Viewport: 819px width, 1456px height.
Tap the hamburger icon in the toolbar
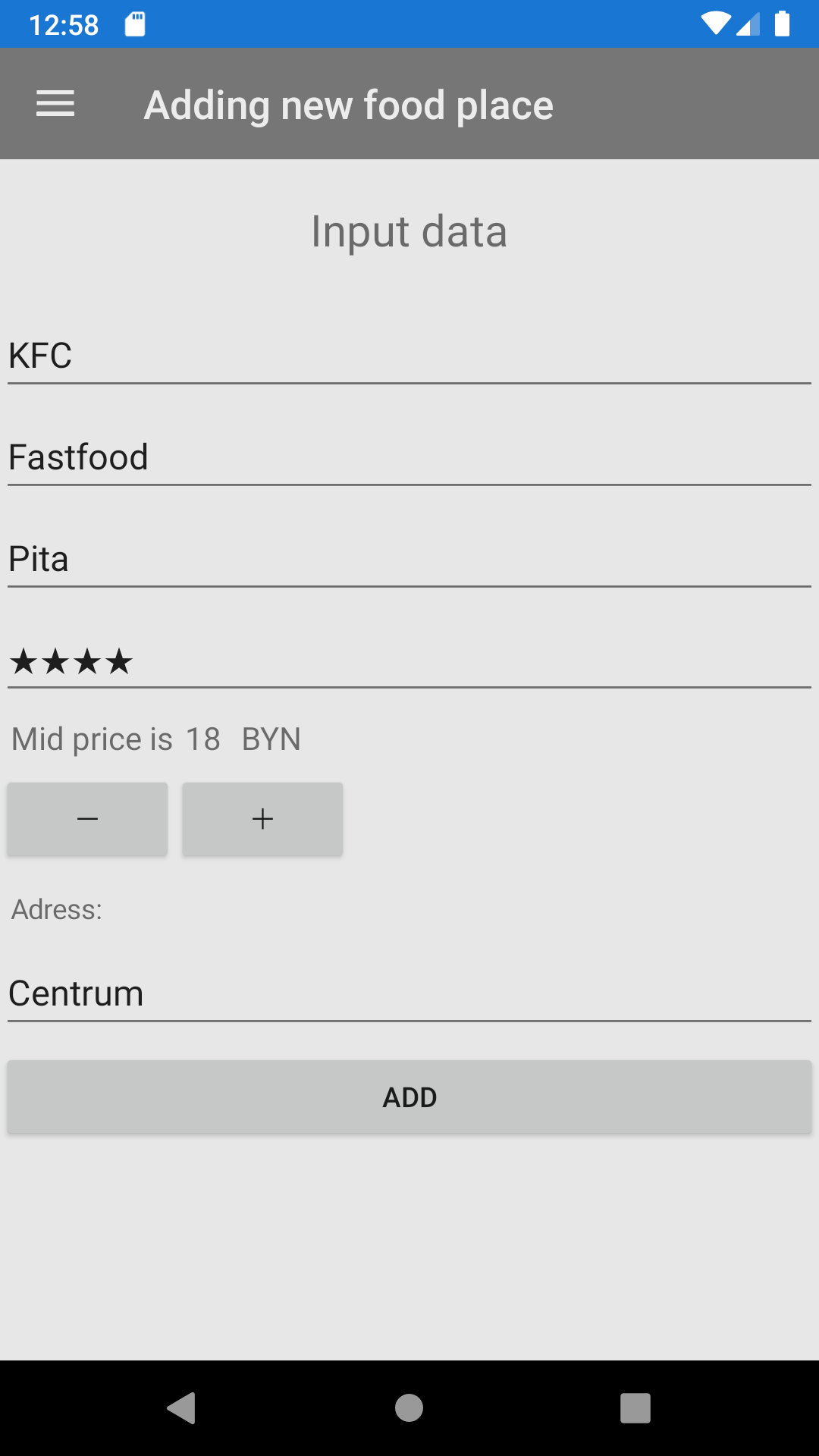pyautogui.click(x=55, y=104)
